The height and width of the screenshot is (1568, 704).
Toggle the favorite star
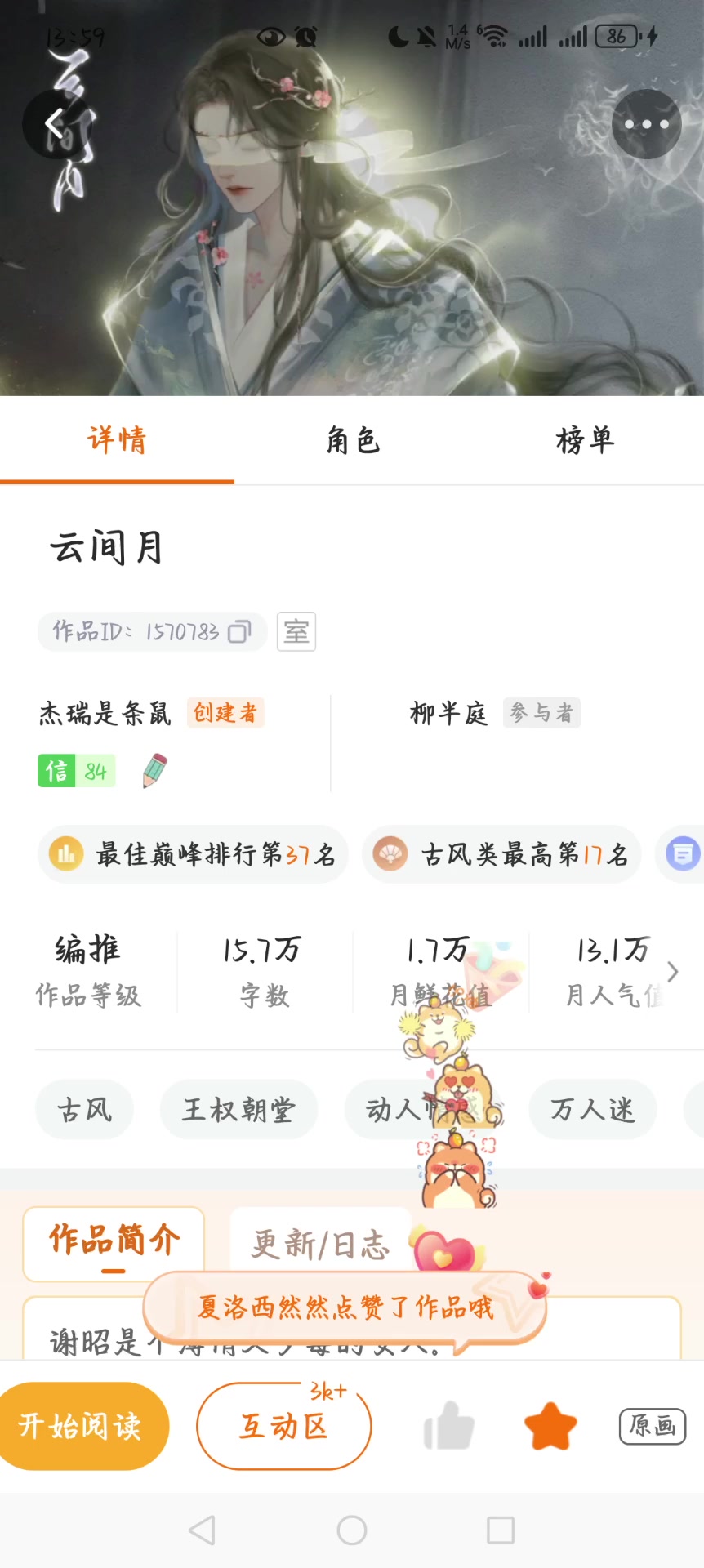tap(550, 1426)
